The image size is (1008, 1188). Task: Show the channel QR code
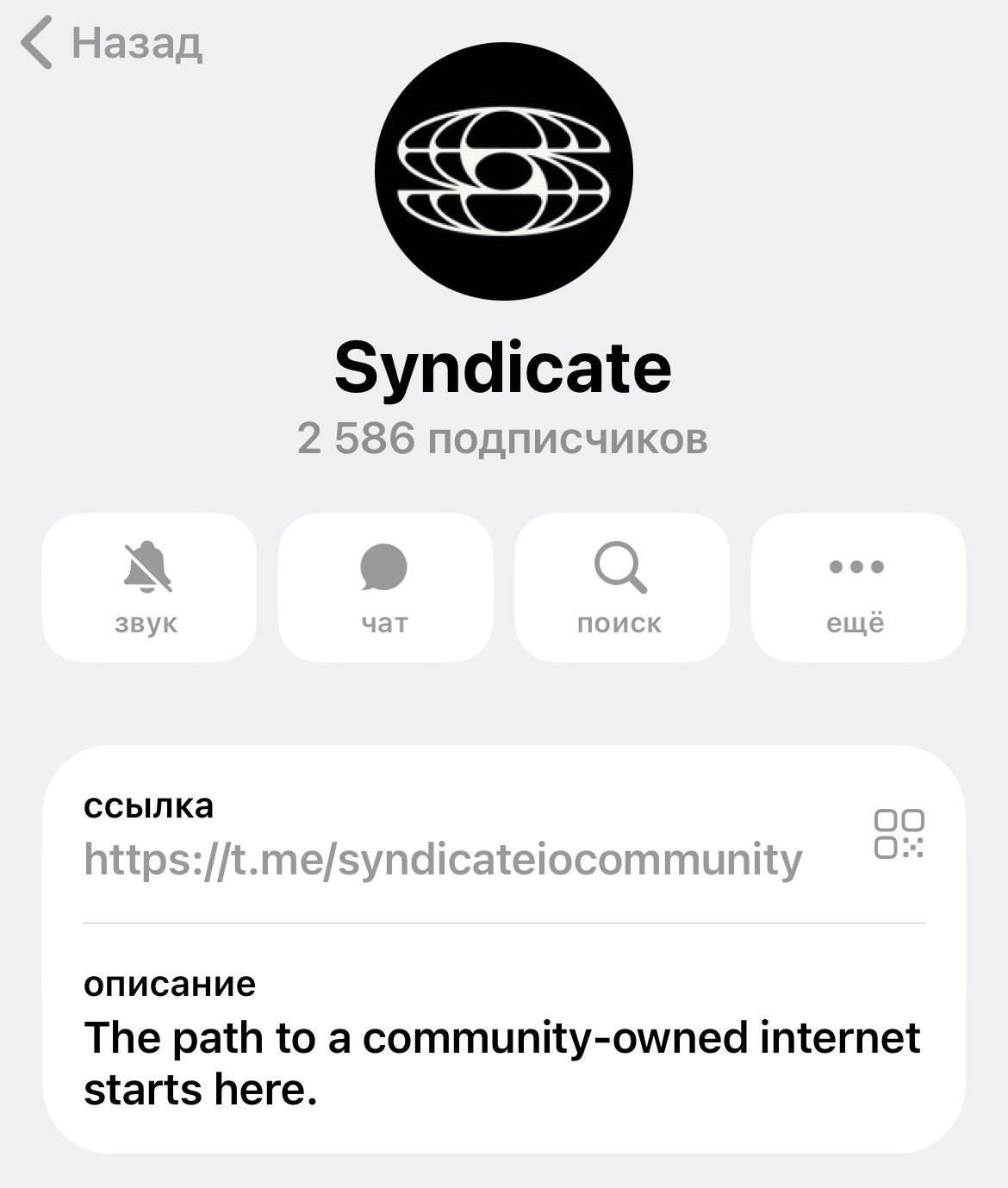(899, 834)
